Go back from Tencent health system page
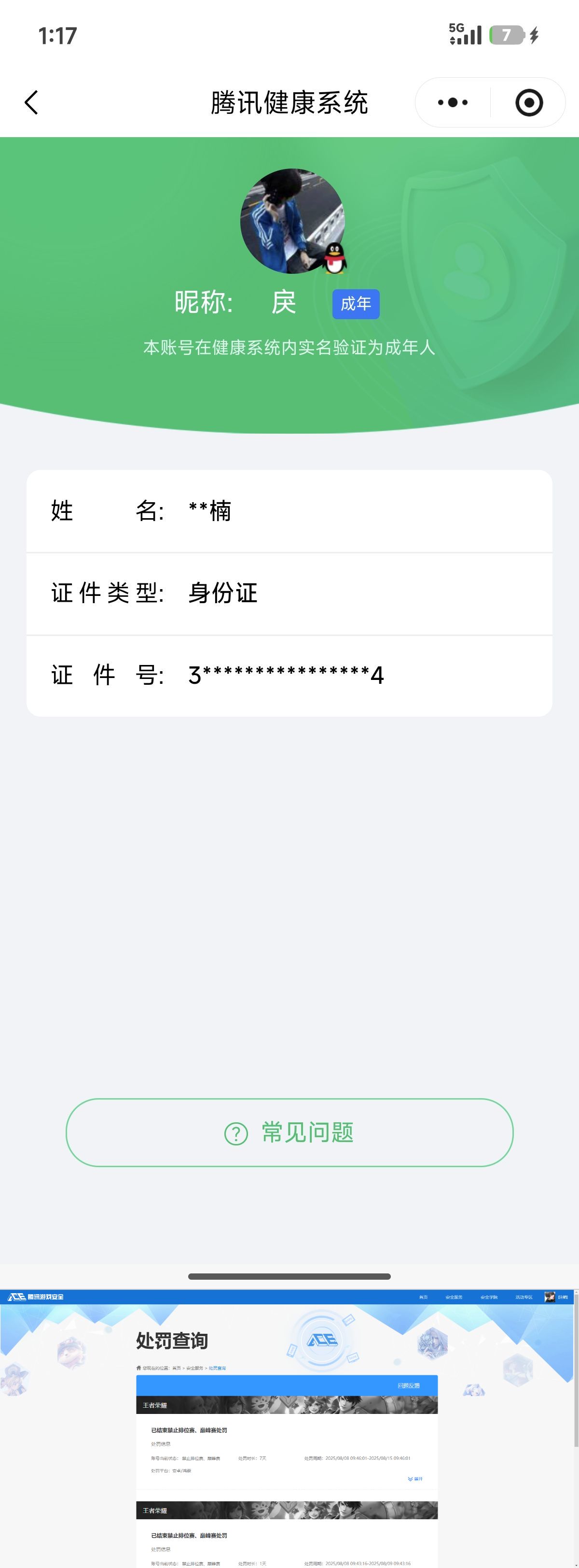 pos(32,102)
